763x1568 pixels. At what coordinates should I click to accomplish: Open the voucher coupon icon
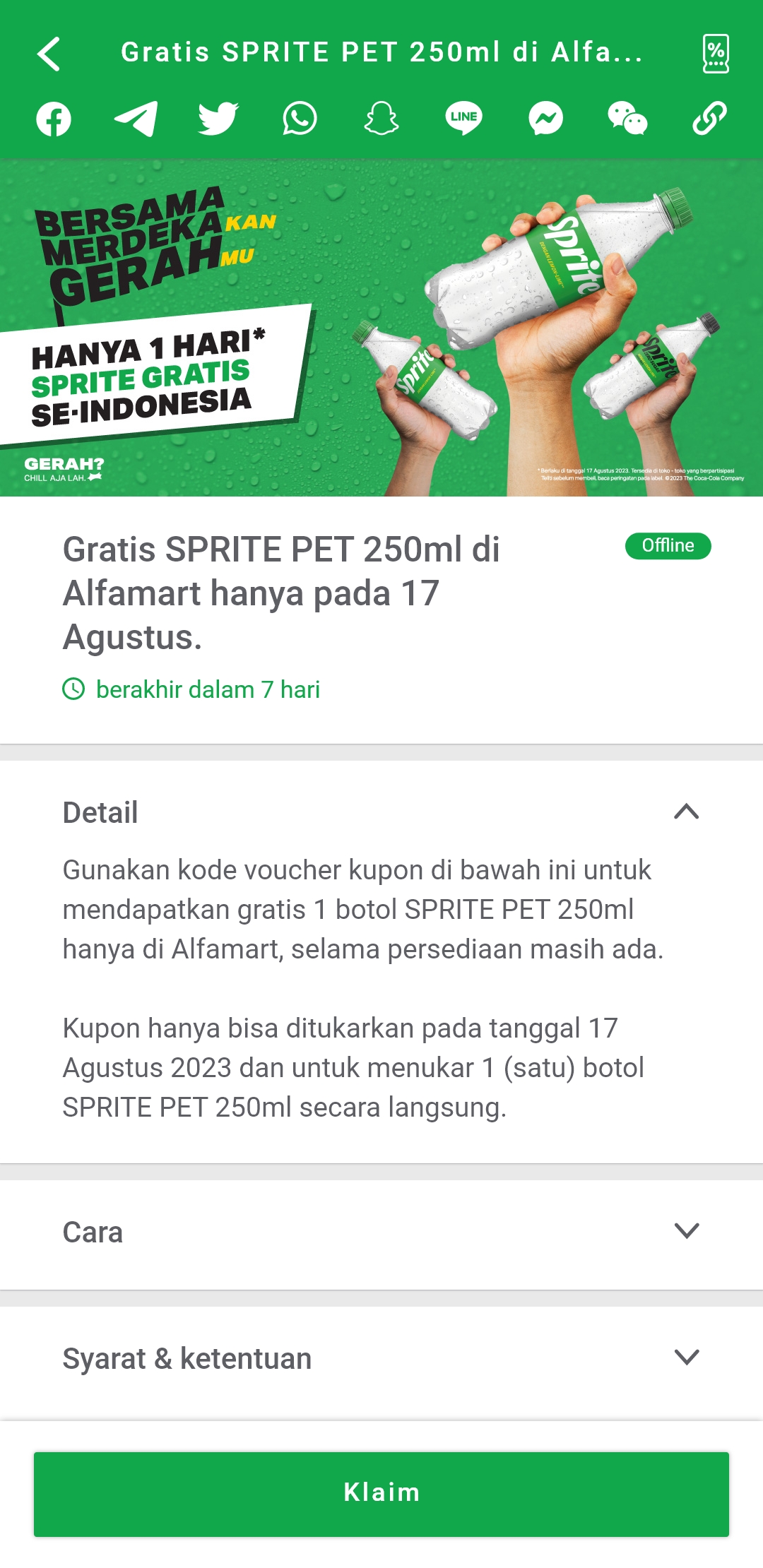click(715, 54)
